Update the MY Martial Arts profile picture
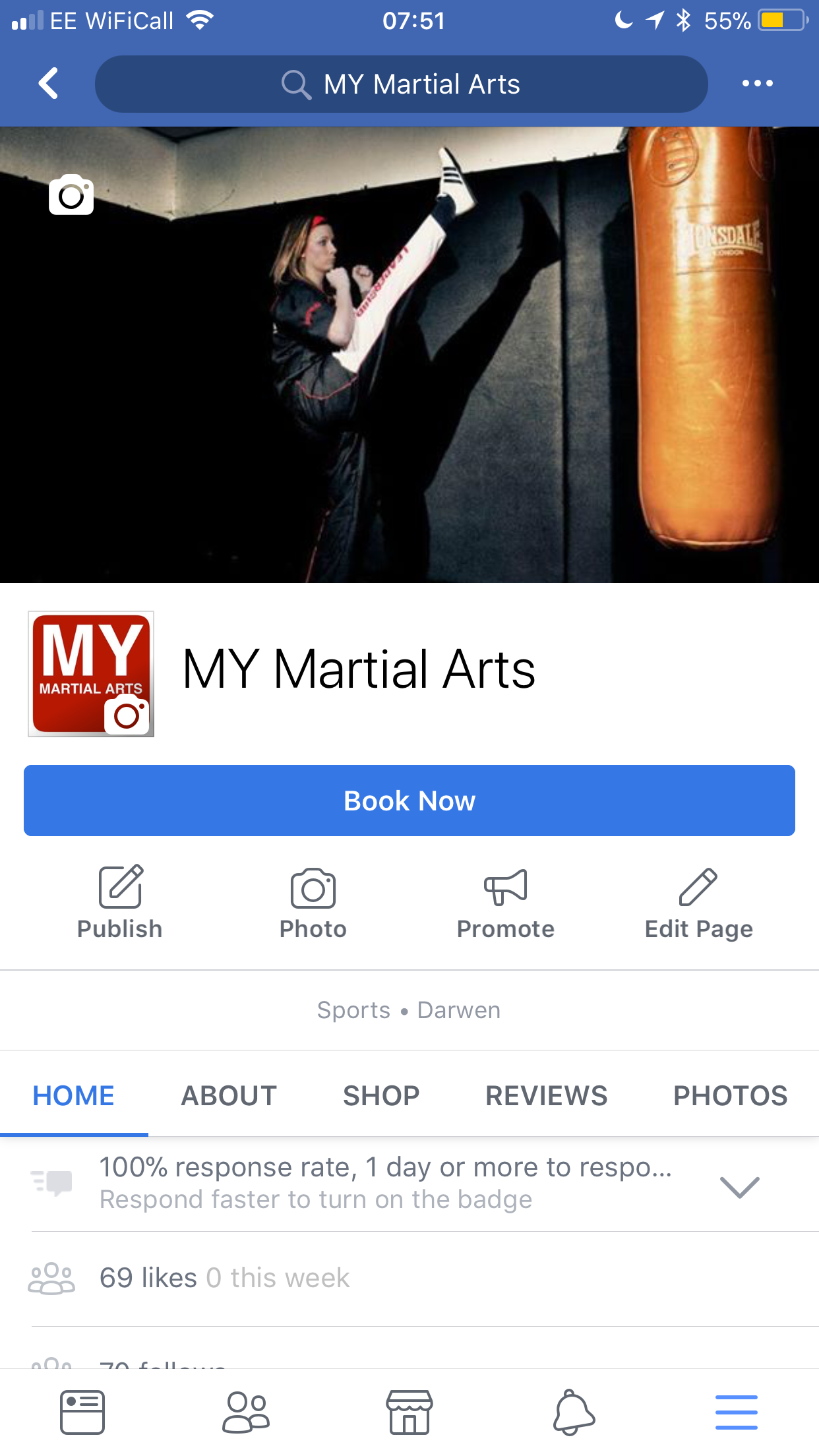The height and width of the screenshot is (1456, 819). [126, 713]
